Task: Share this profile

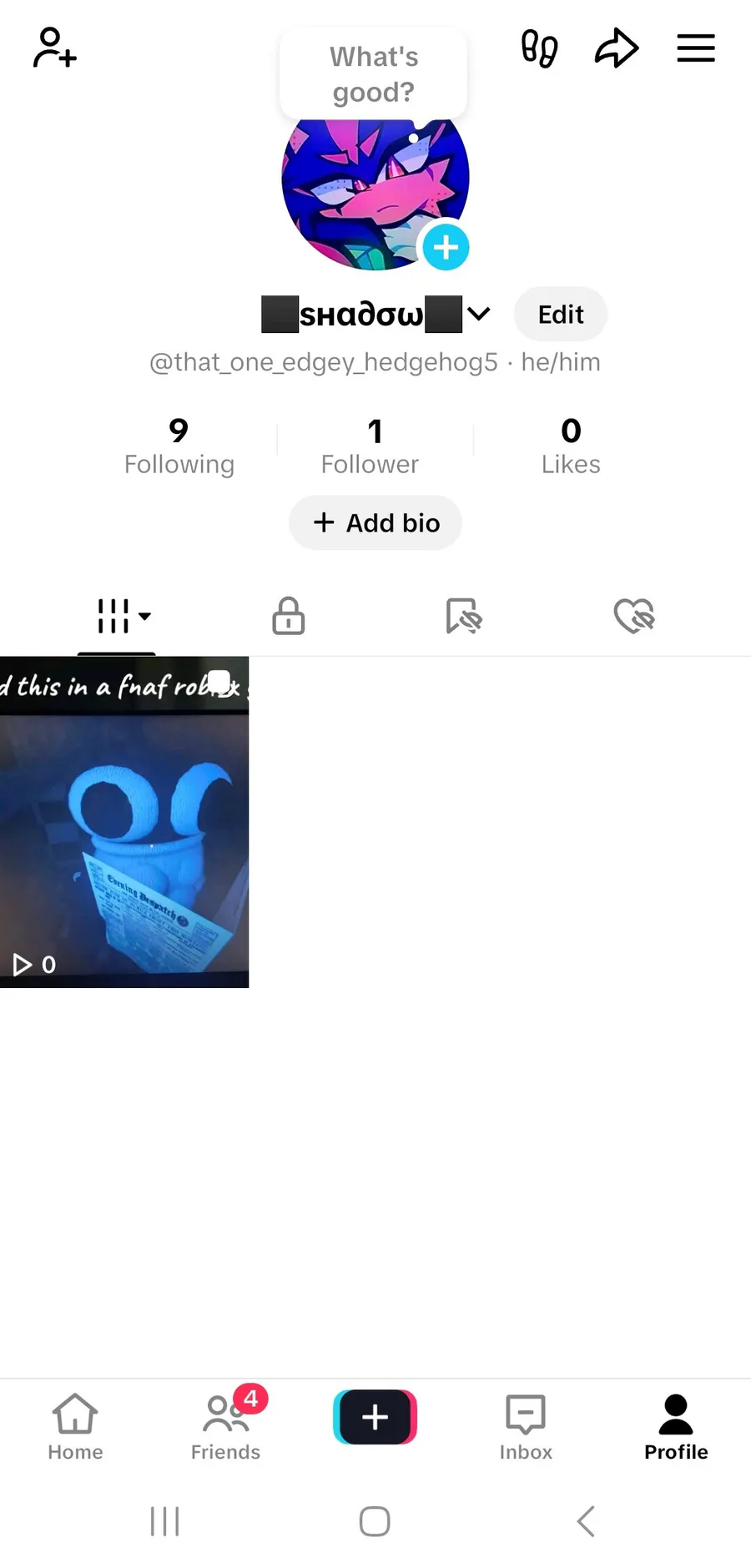Action: (617, 48)
